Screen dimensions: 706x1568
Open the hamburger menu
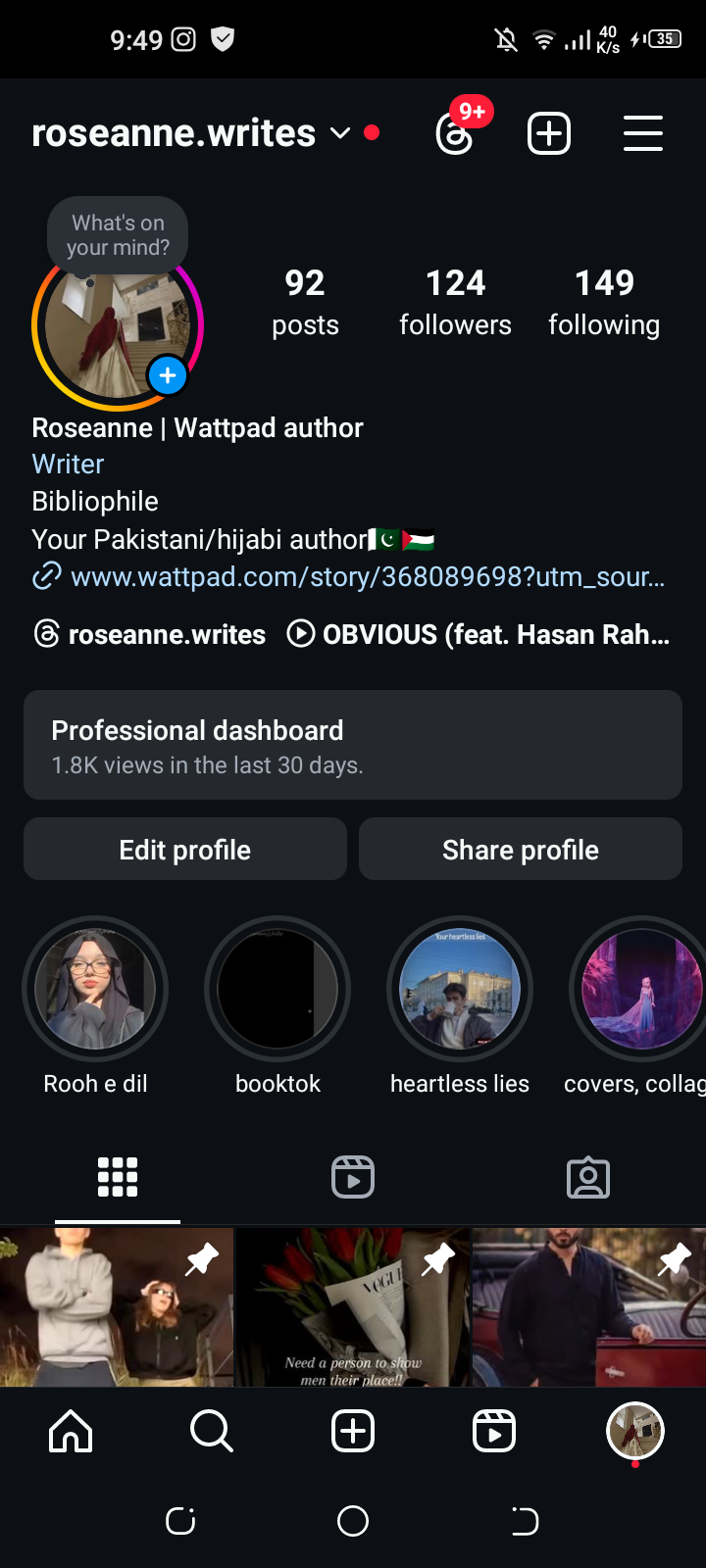pos(643,133)
